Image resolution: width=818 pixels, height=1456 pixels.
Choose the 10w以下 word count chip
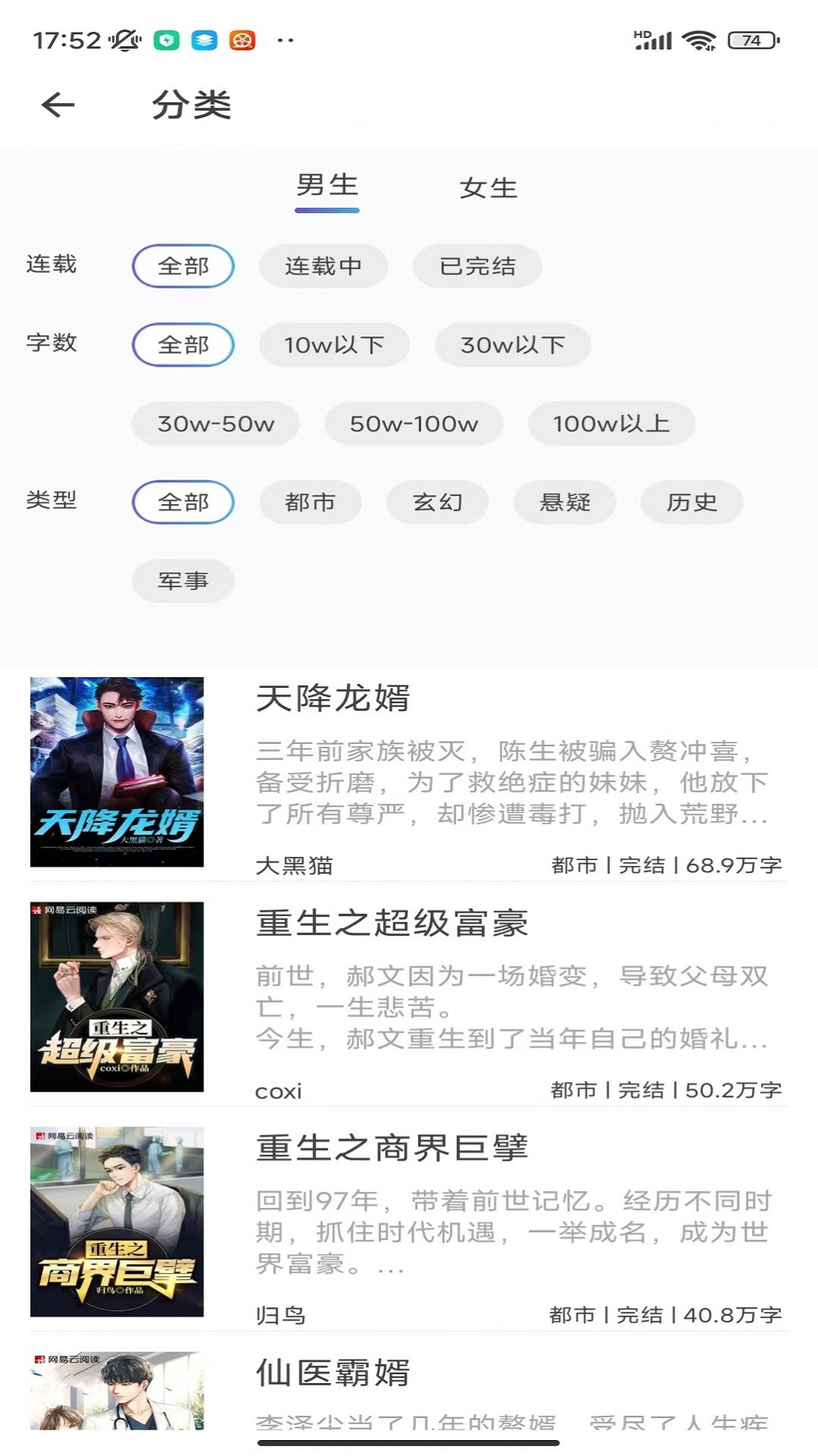334,345
